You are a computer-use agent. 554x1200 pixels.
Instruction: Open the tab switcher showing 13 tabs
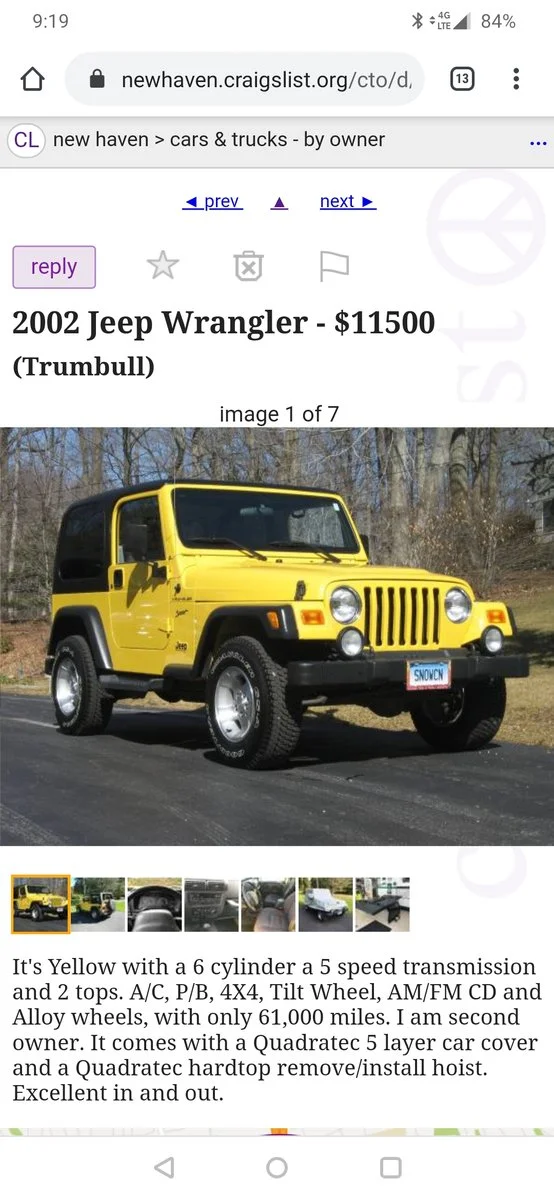tap(462, 80)
